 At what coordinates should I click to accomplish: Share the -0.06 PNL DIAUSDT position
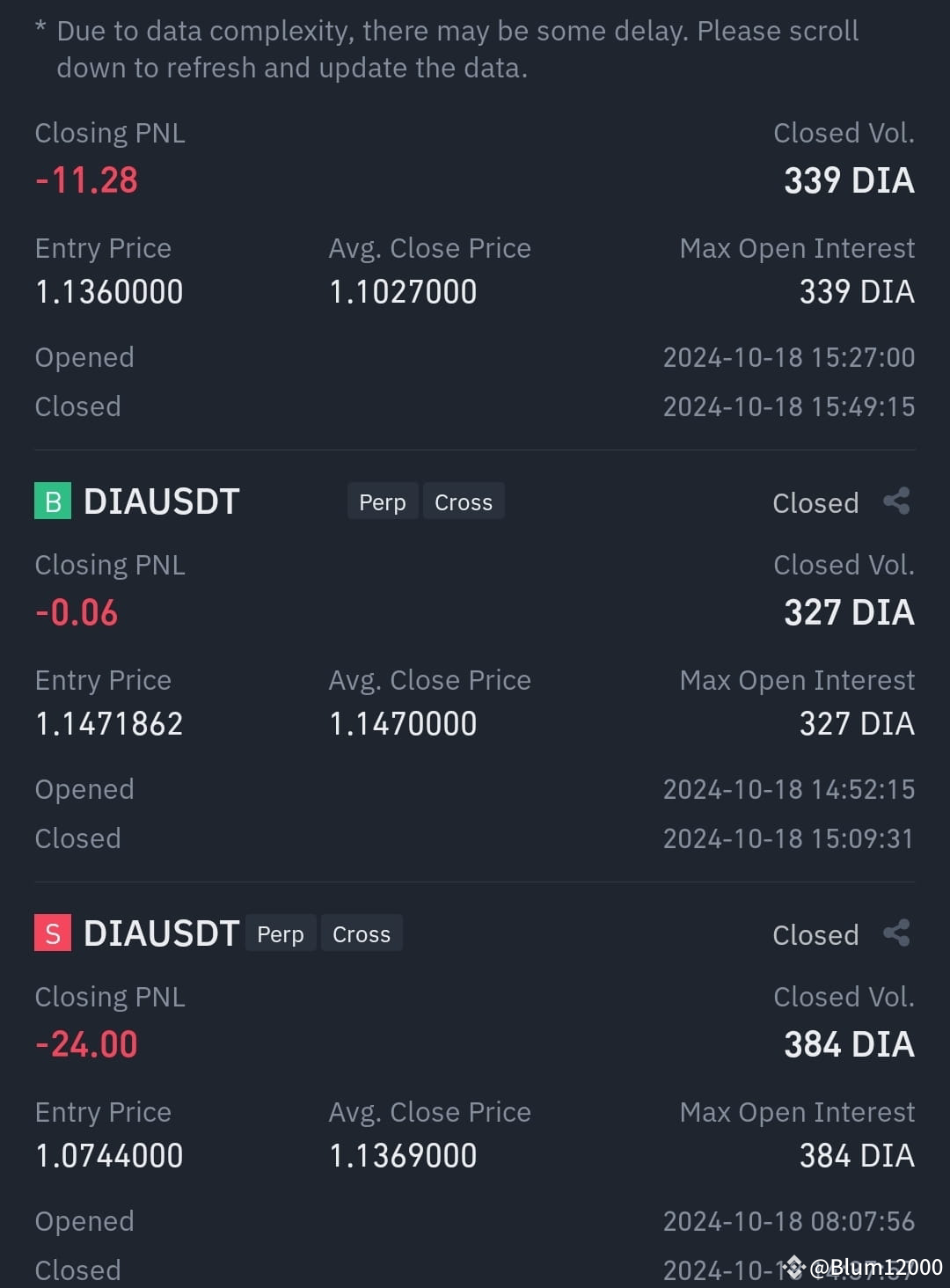coord(896,501)
